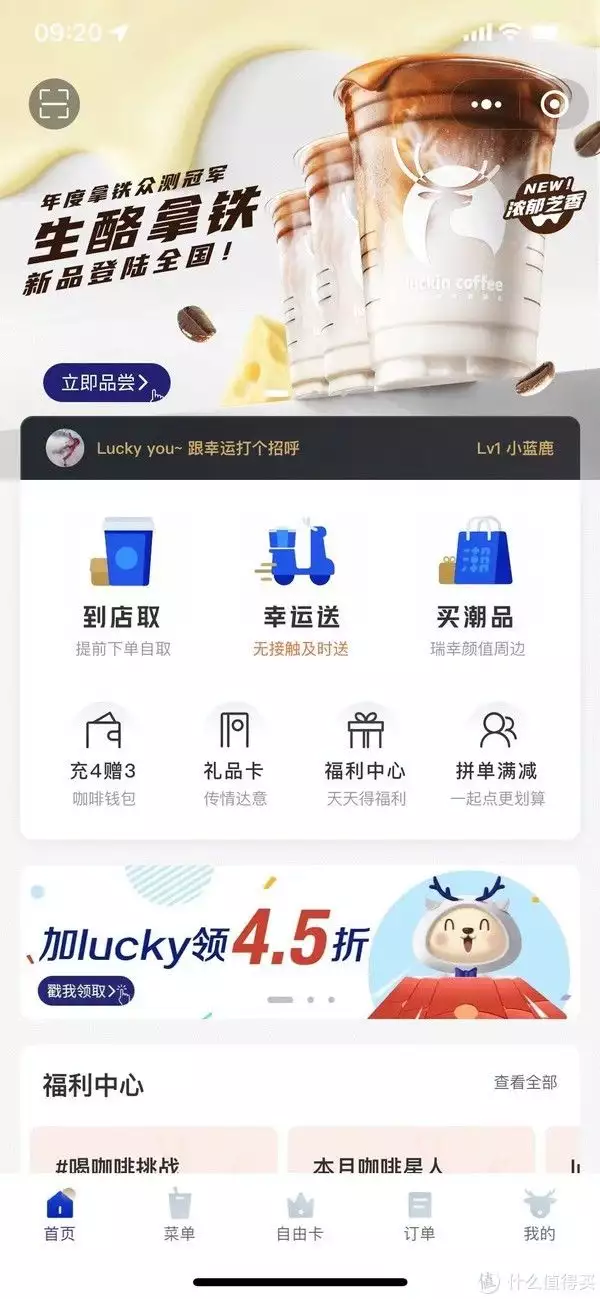
Task: Select 到店取 pickup ordering
Action: click(122, 587)
